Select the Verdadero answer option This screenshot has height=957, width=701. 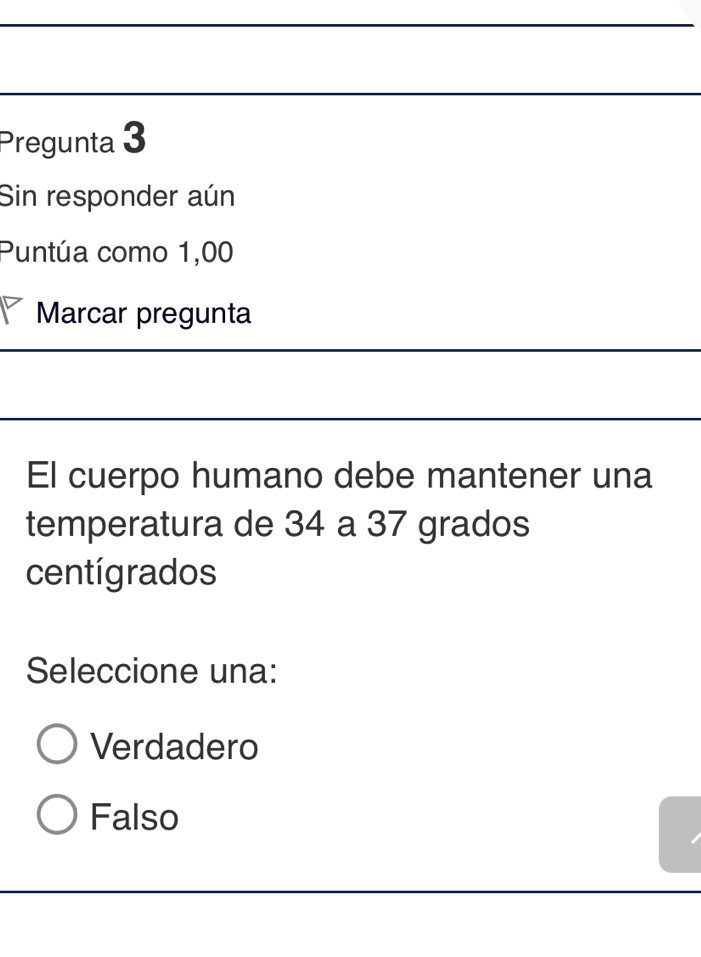click(x=57, y=746)
